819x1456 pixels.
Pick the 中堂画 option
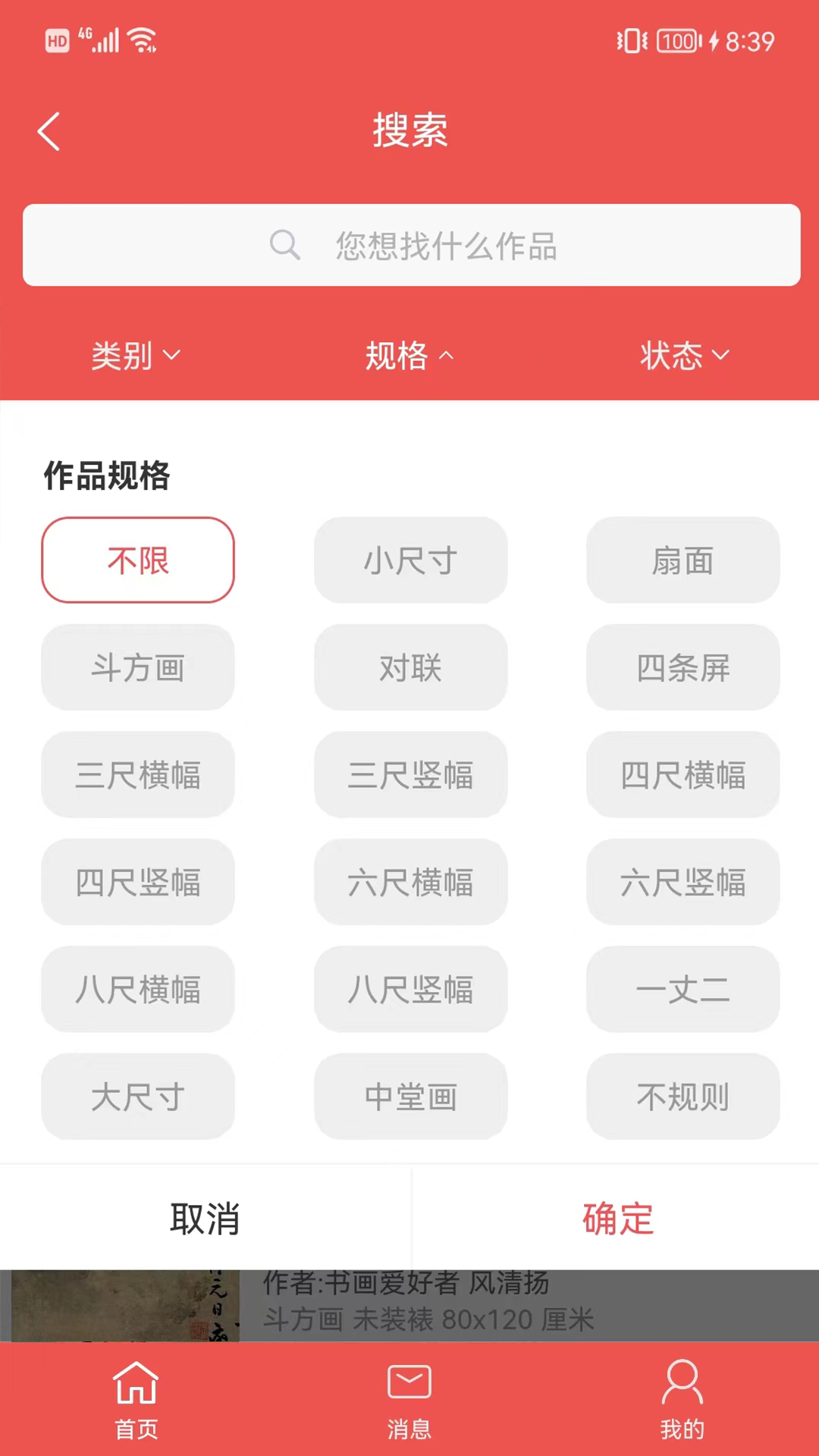tap(410, 1096)
